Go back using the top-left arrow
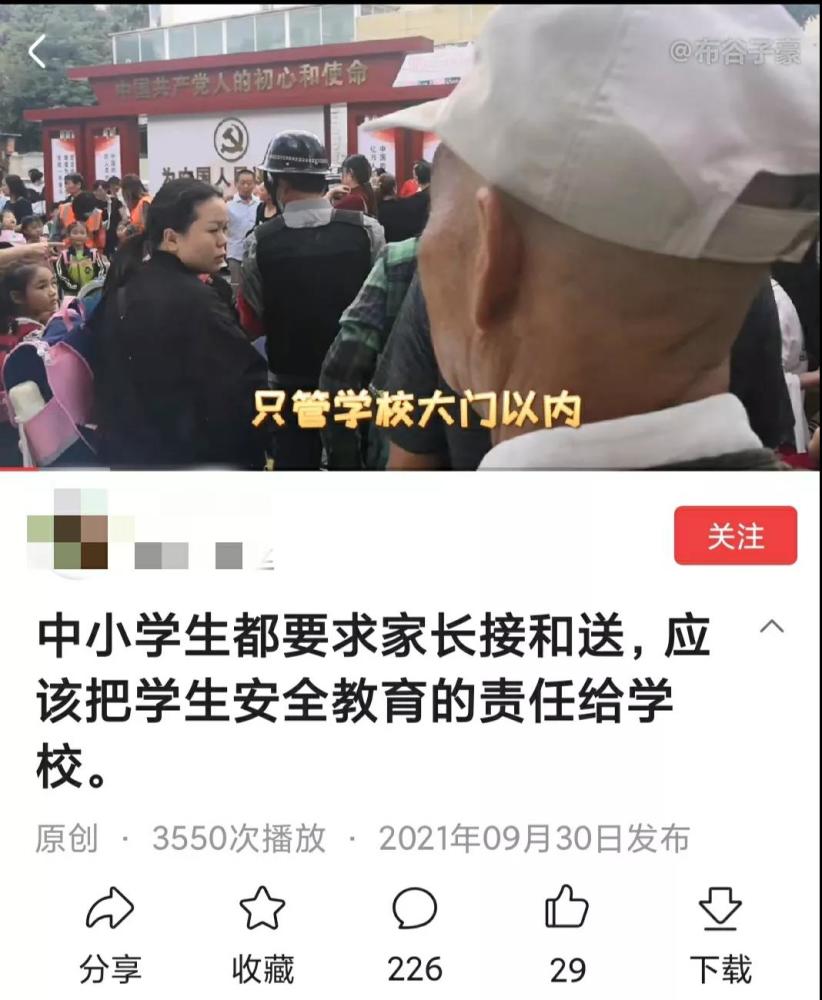The image size is (822, 1000). tap(37, 52)
